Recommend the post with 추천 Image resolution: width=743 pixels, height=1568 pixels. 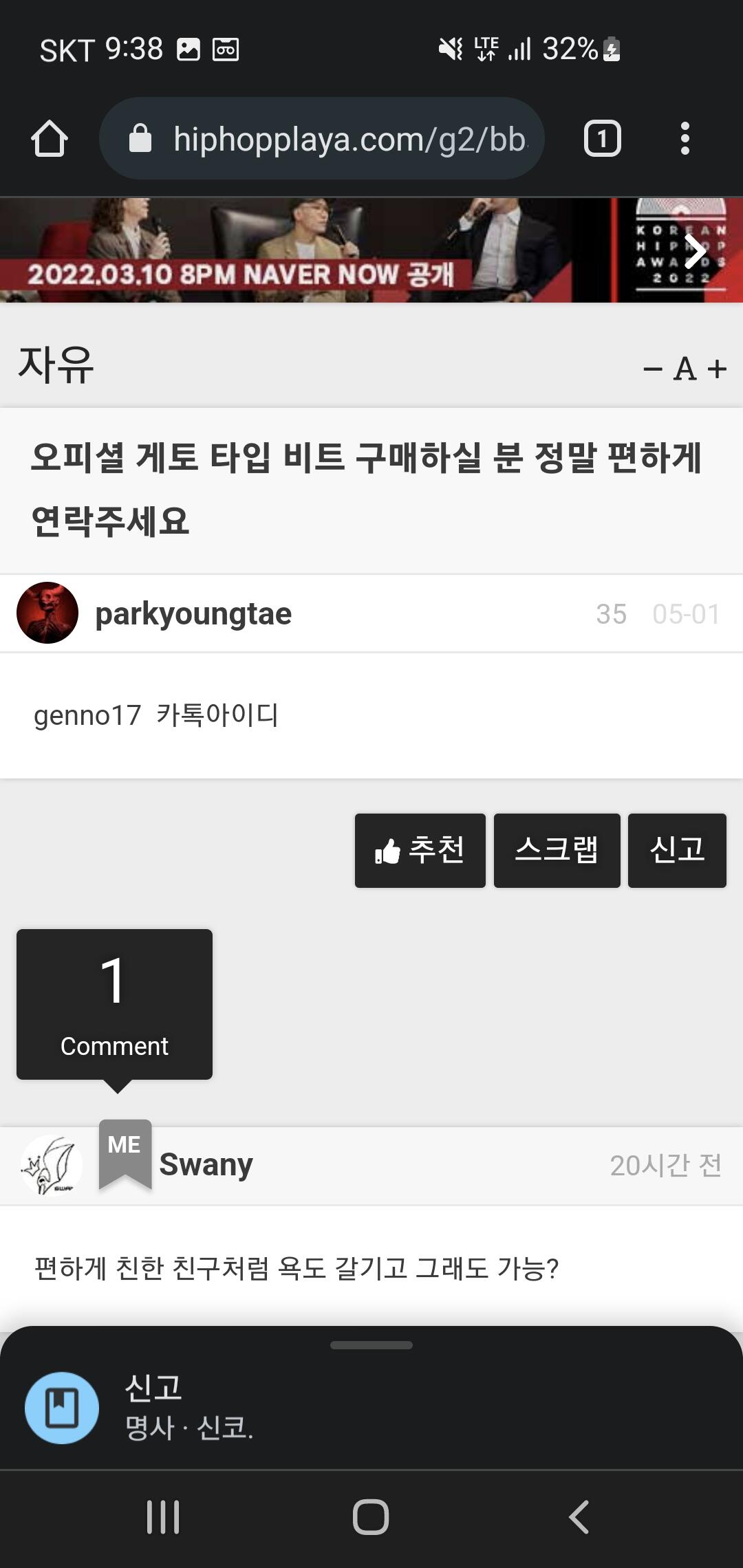tap(420, 851)
